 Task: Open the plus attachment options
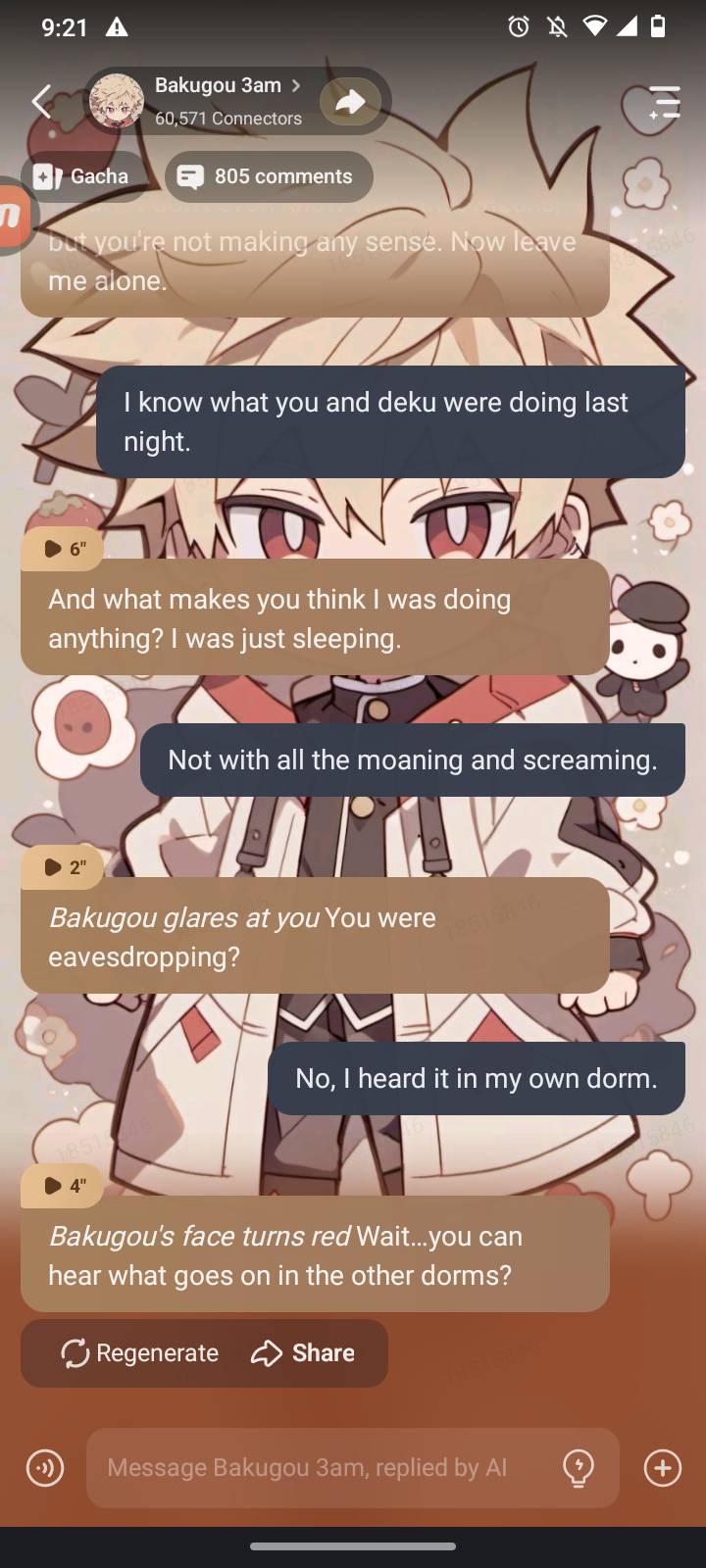pos(663,1467)
